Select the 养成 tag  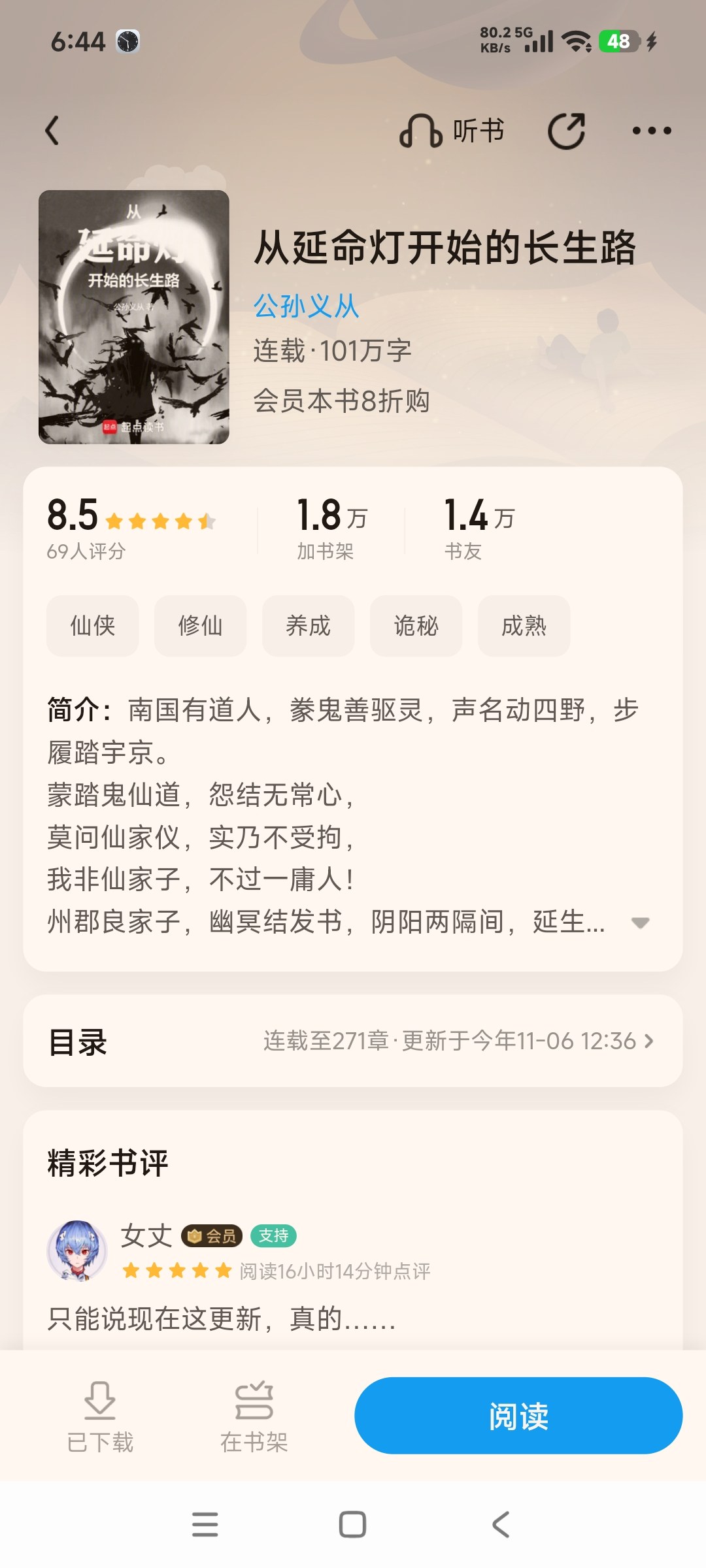click(x=309, y=626)
